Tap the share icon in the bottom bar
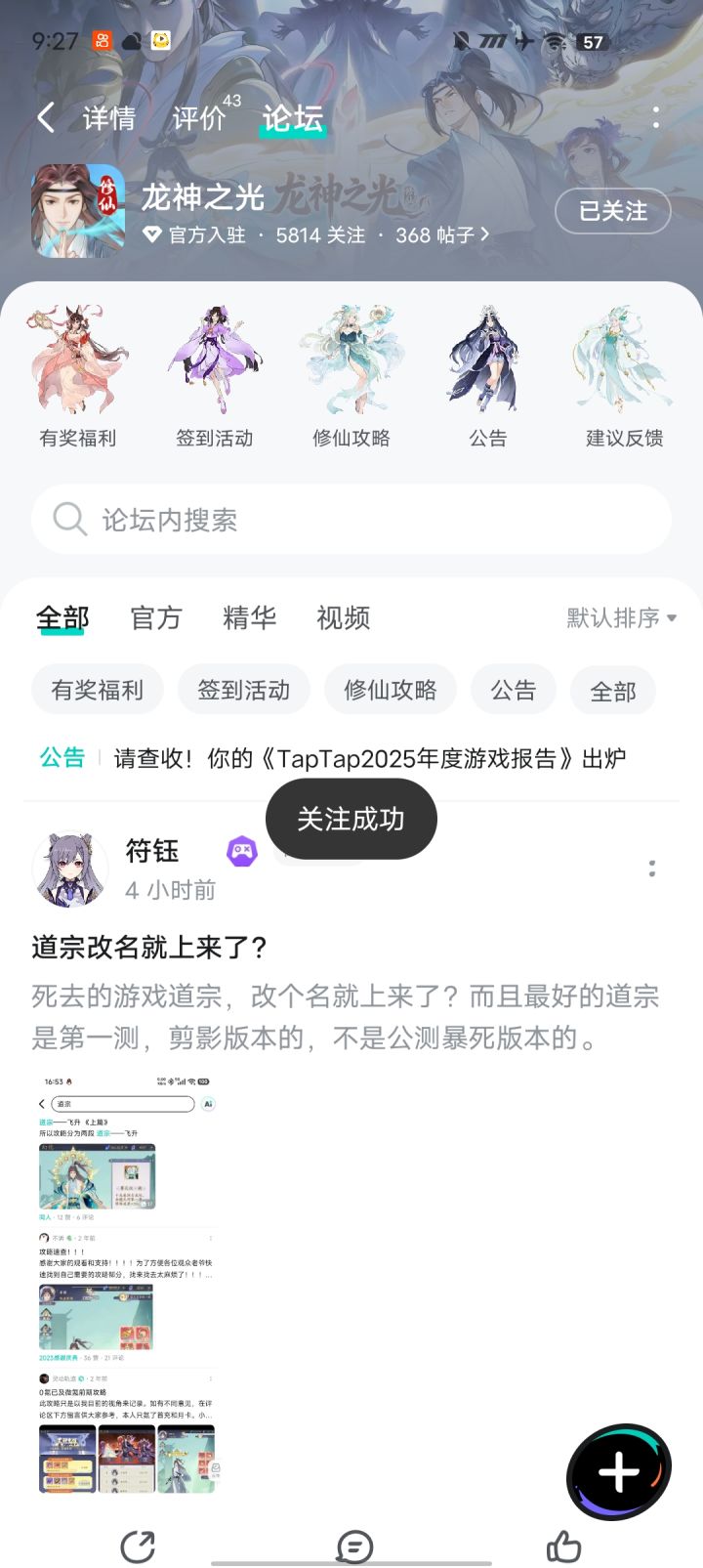Viewport: 703px width, 1568px height. (139, 1546)
